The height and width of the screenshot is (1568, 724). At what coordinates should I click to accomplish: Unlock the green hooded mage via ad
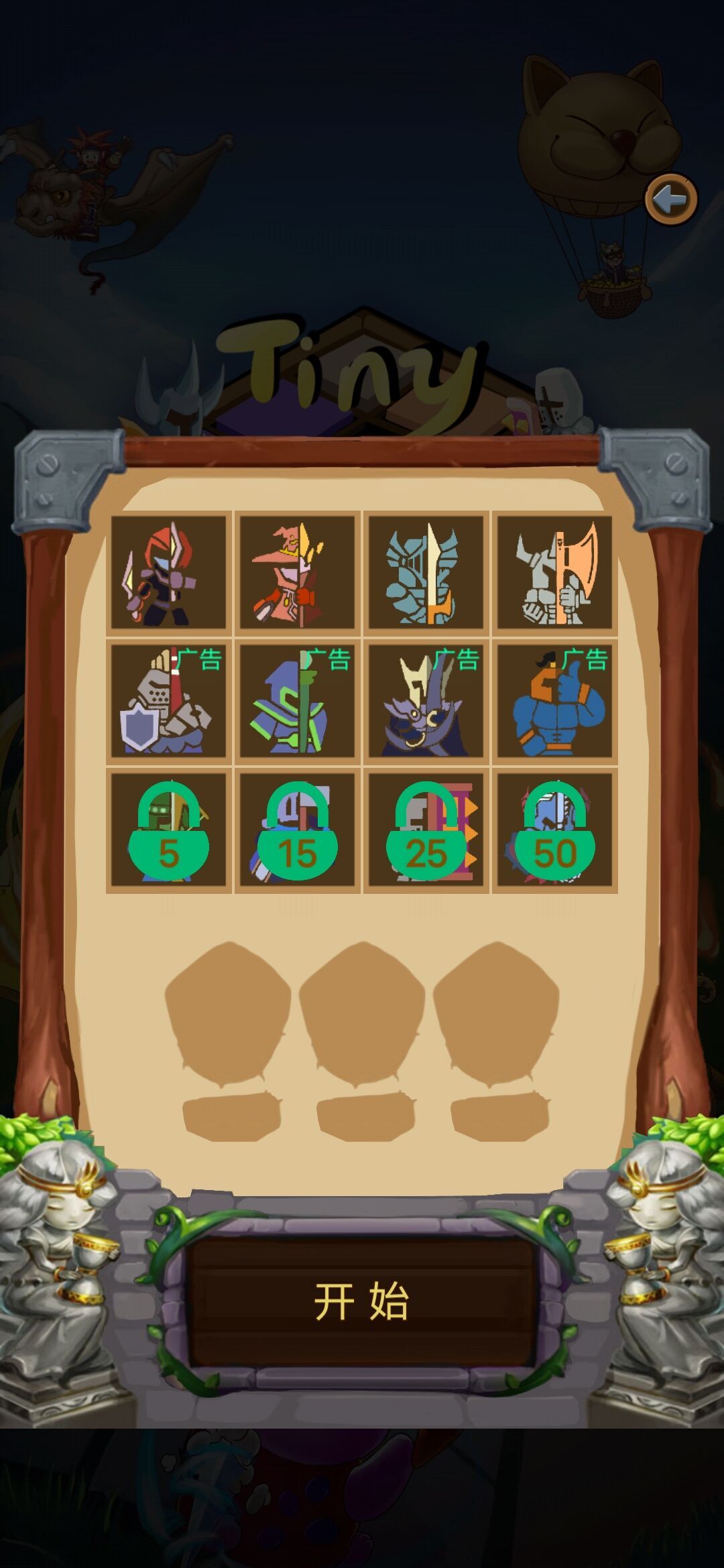click(298, 702)
